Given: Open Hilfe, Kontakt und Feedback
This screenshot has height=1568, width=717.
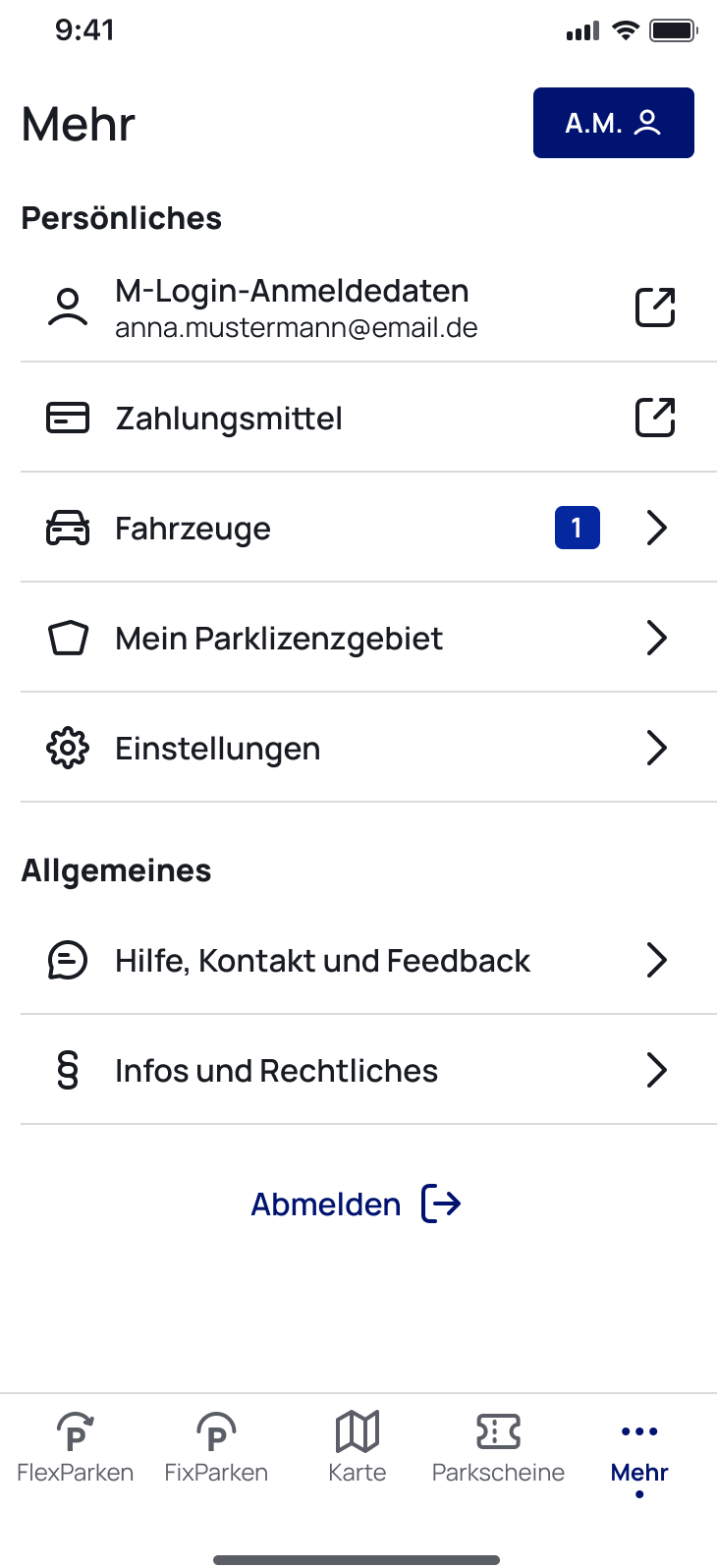Looking at the screenshot, I should (358, 960).
